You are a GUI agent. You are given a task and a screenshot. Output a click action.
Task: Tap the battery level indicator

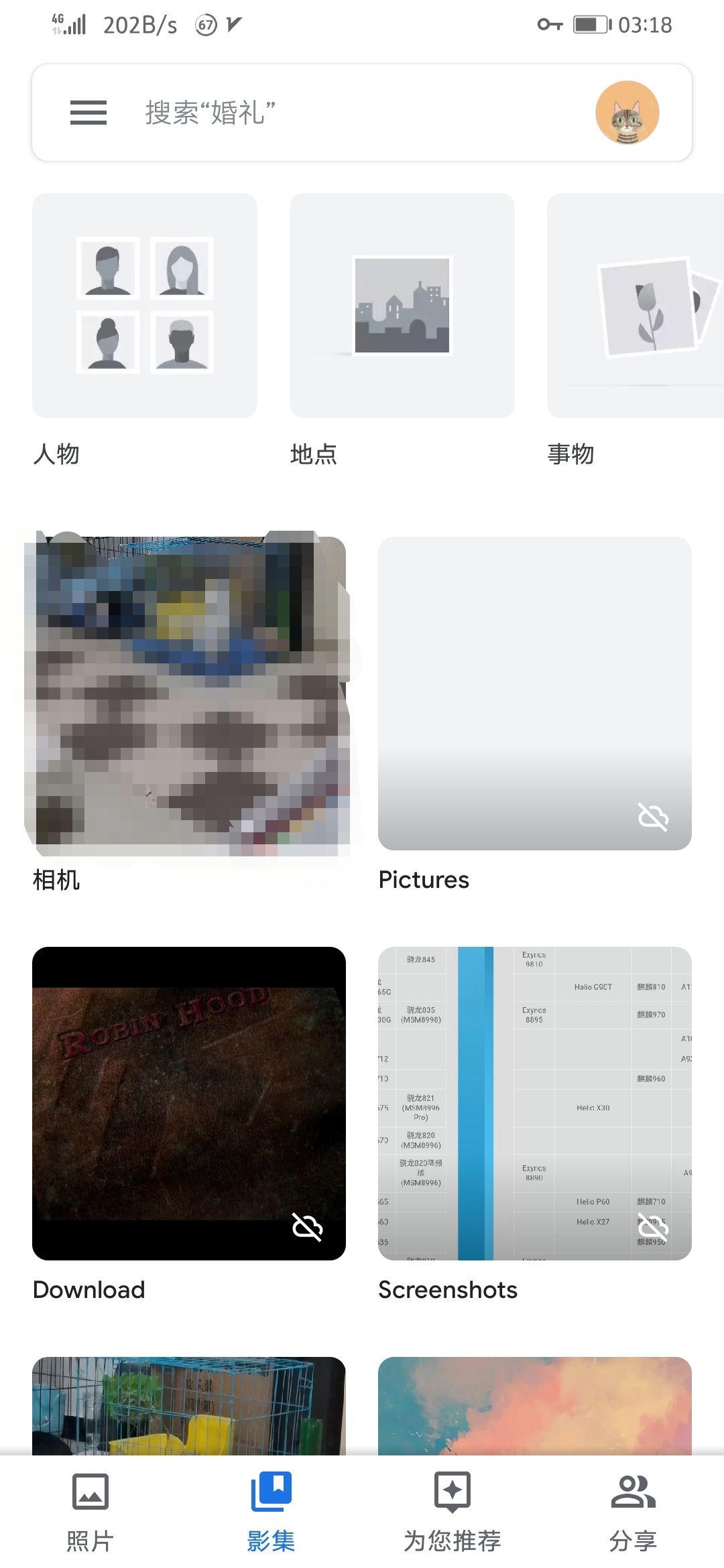point(589,24)
